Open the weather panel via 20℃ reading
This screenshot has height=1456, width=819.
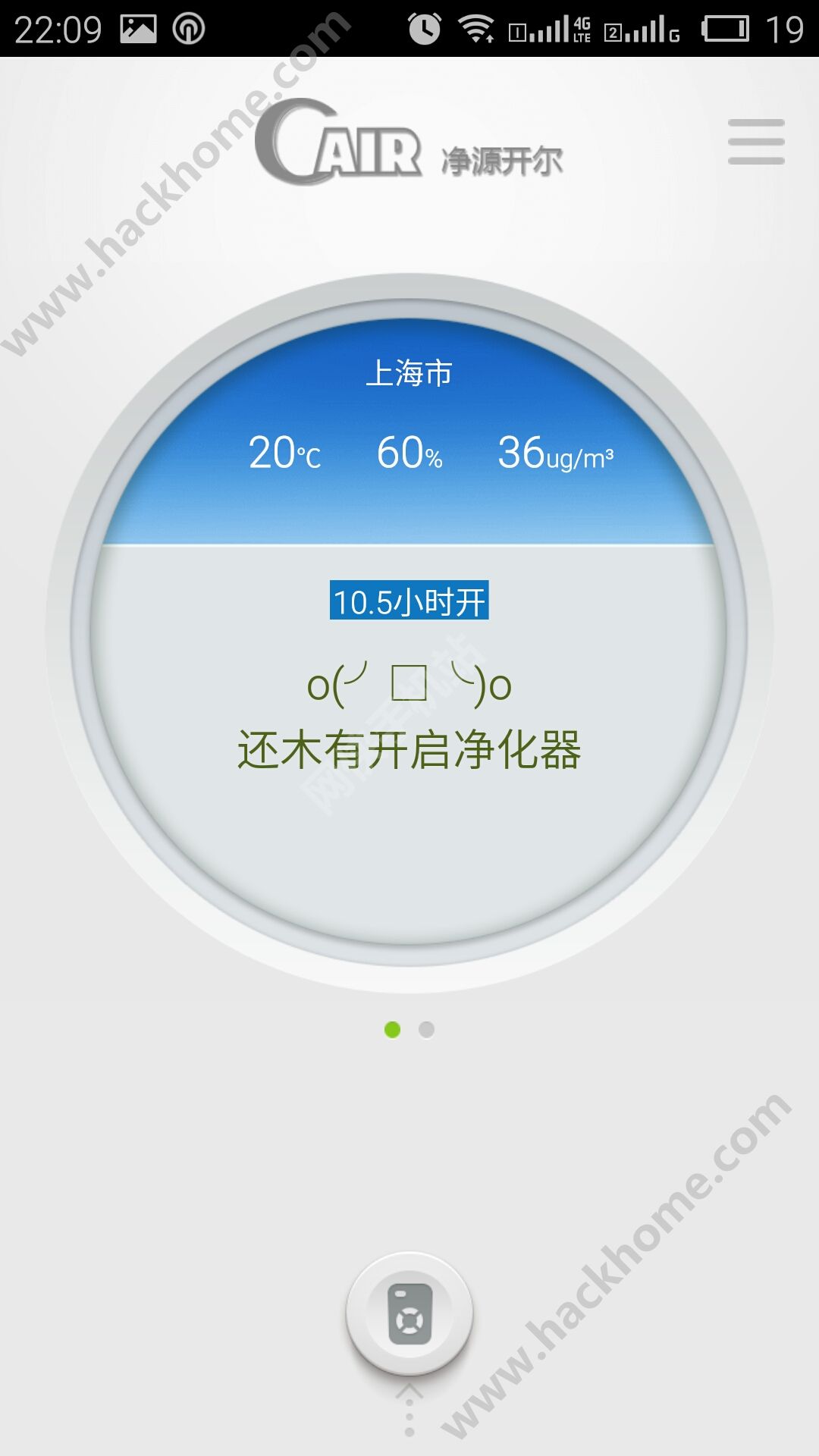tap(286, 455)
